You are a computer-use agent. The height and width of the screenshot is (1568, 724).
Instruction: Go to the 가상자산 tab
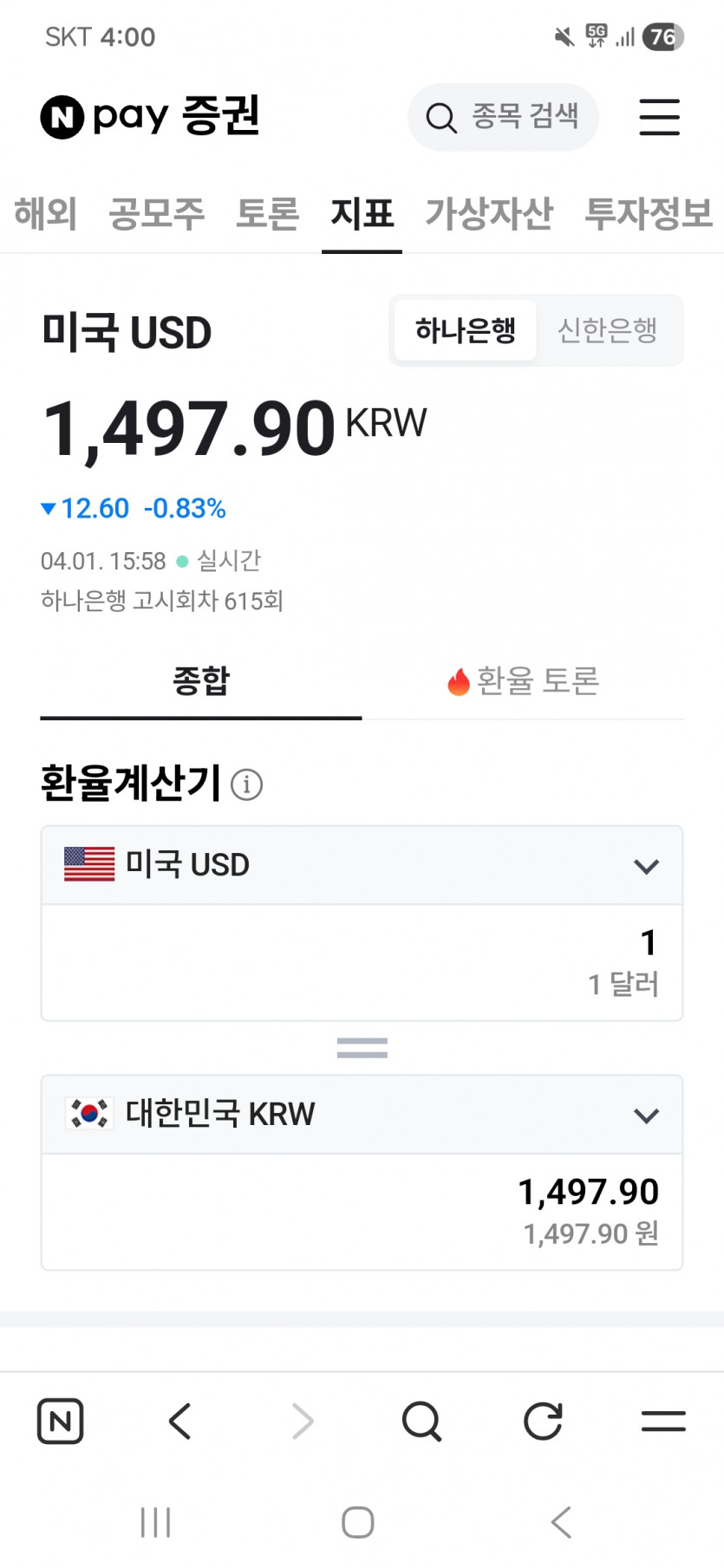(488, 213)
